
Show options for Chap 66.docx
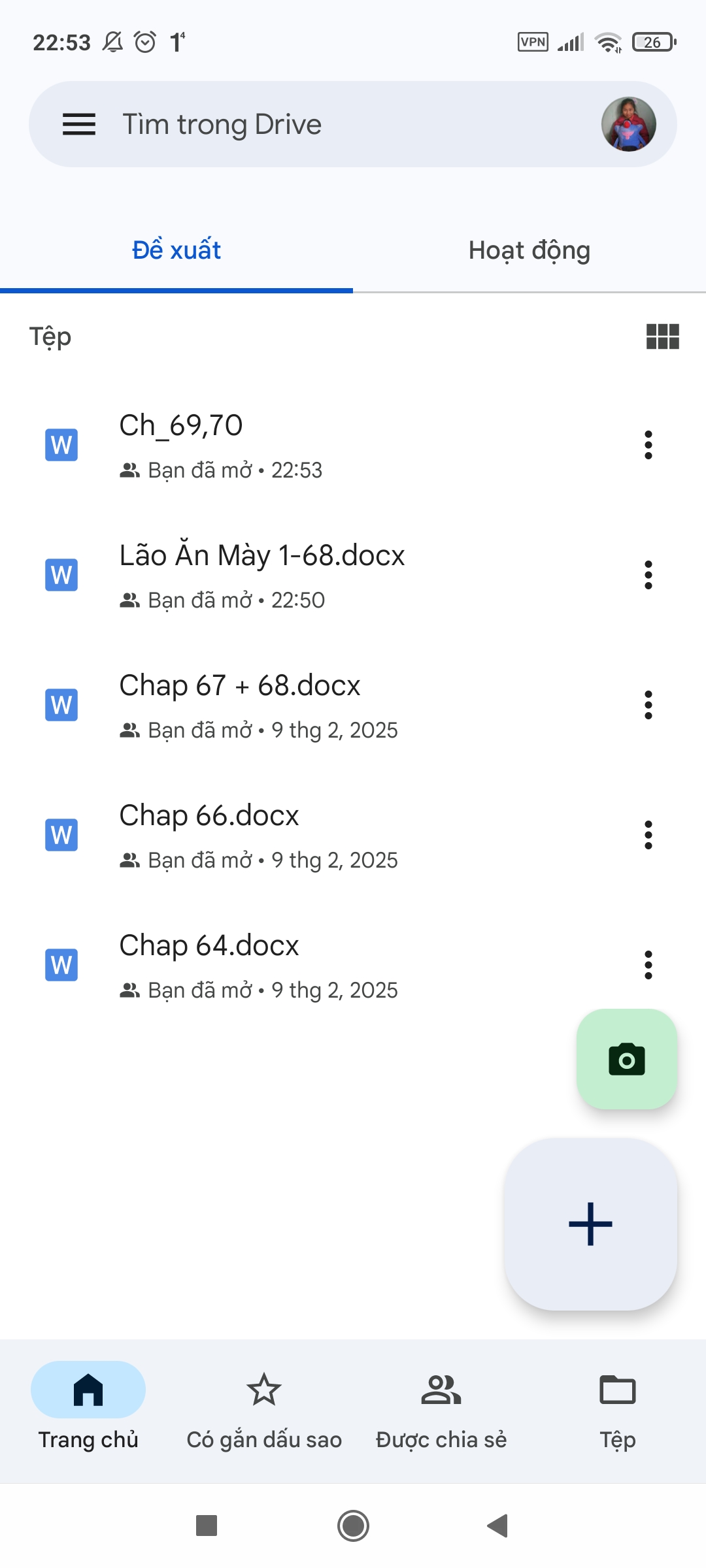[x=648, y=835]
